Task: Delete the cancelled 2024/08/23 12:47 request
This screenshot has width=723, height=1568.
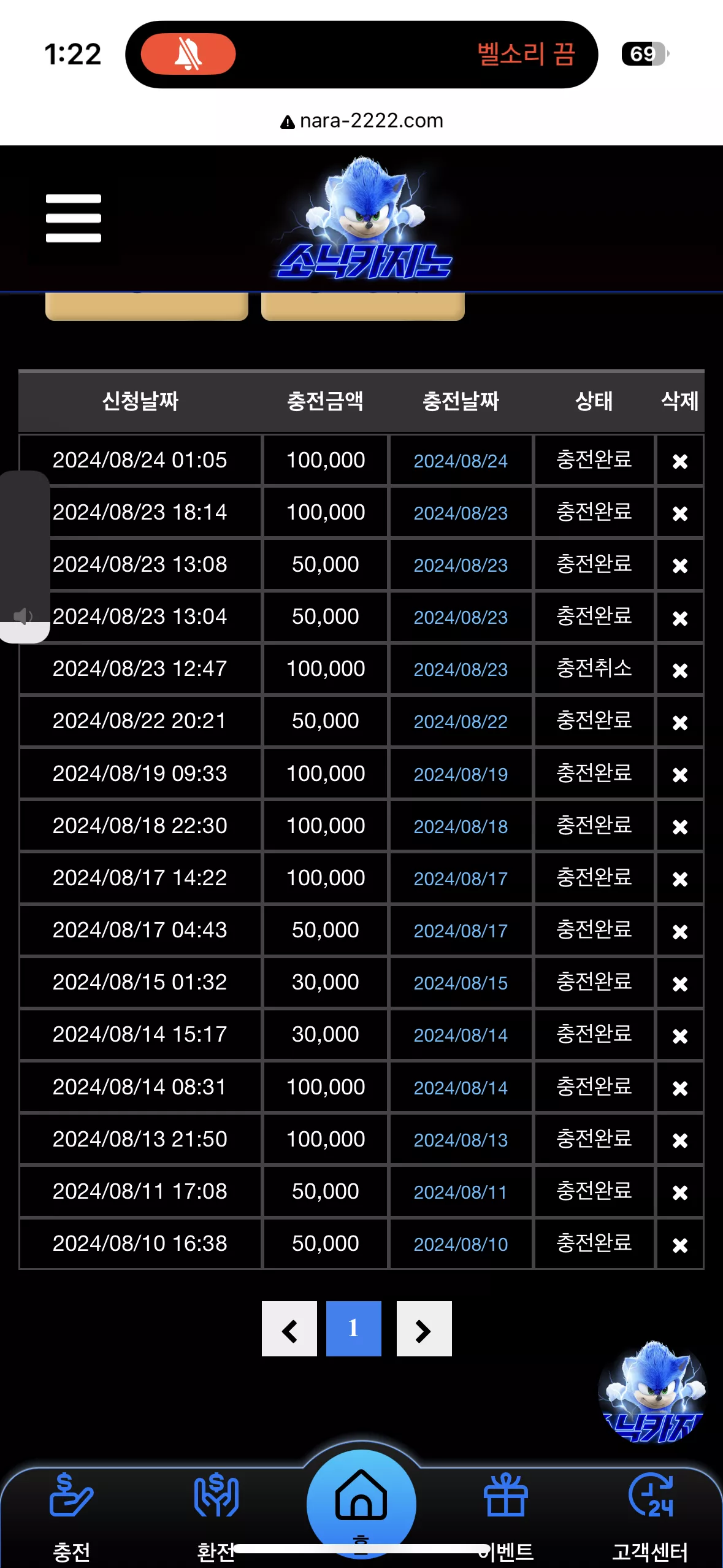Action: [679, 670]
